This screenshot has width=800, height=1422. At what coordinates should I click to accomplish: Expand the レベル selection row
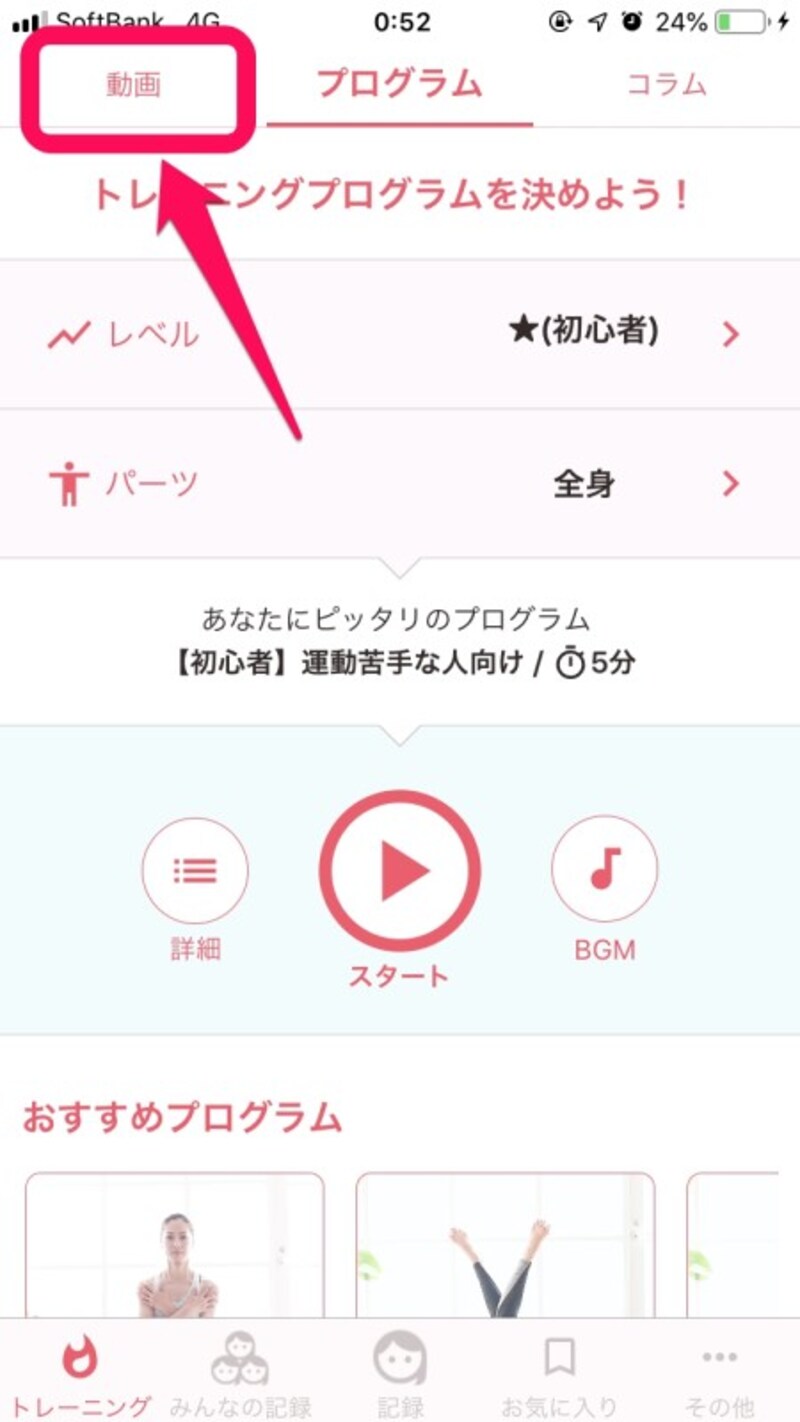(x=400, y=334)
